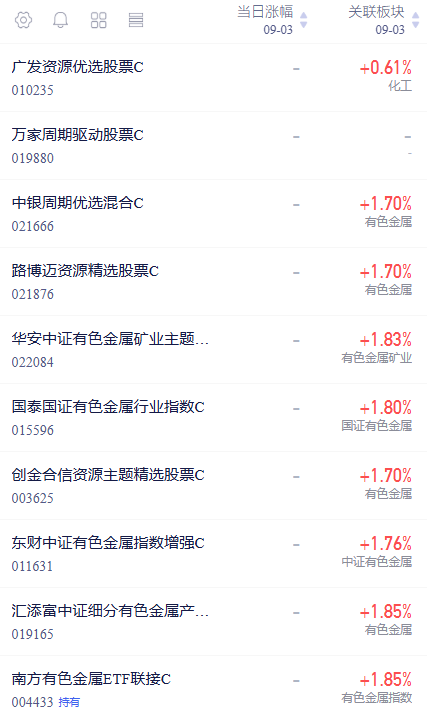Screen dimensions: 427x717
Task: Switch to list view layout
Action: click(136, 20)
